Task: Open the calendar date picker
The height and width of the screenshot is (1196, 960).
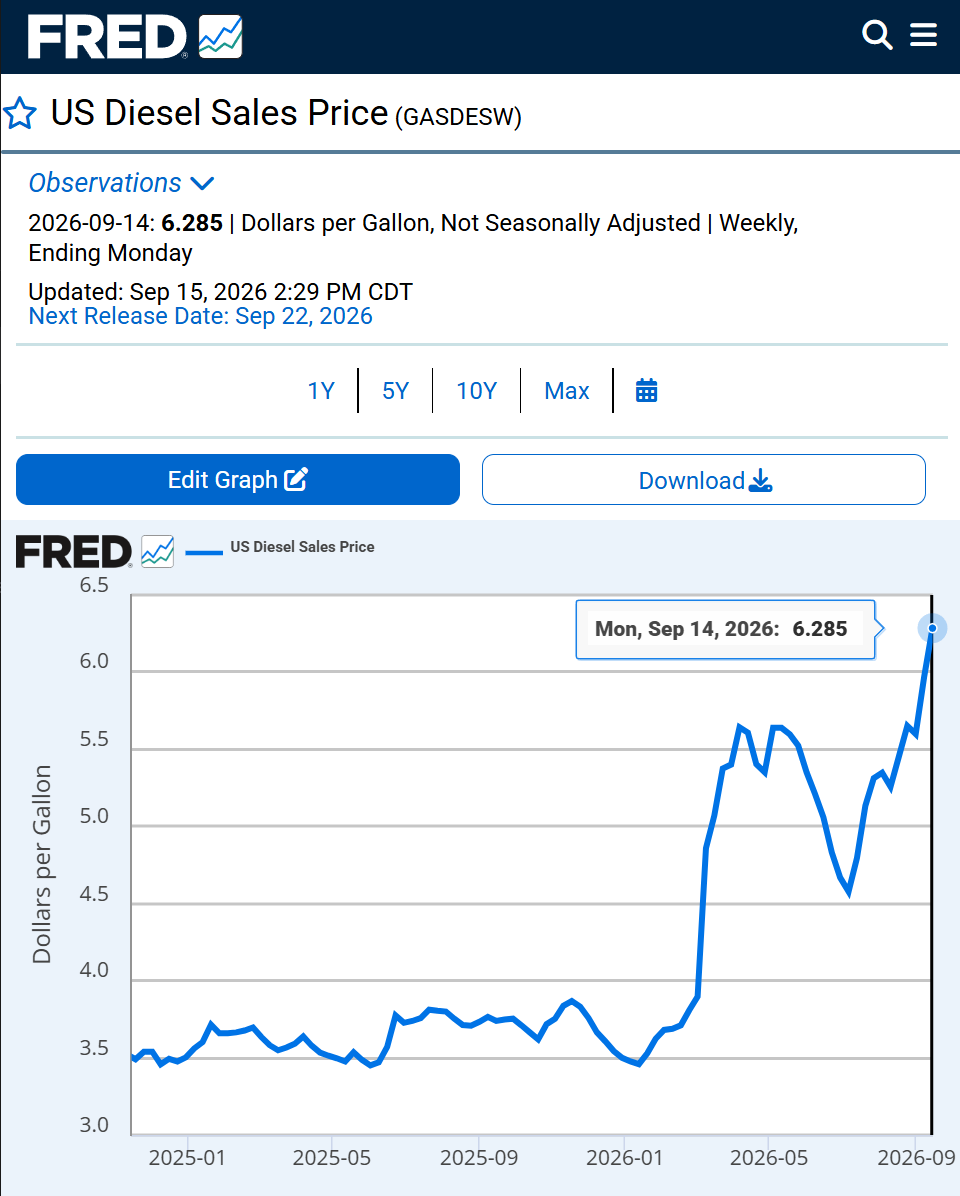Action: click(x=647, y=391)
